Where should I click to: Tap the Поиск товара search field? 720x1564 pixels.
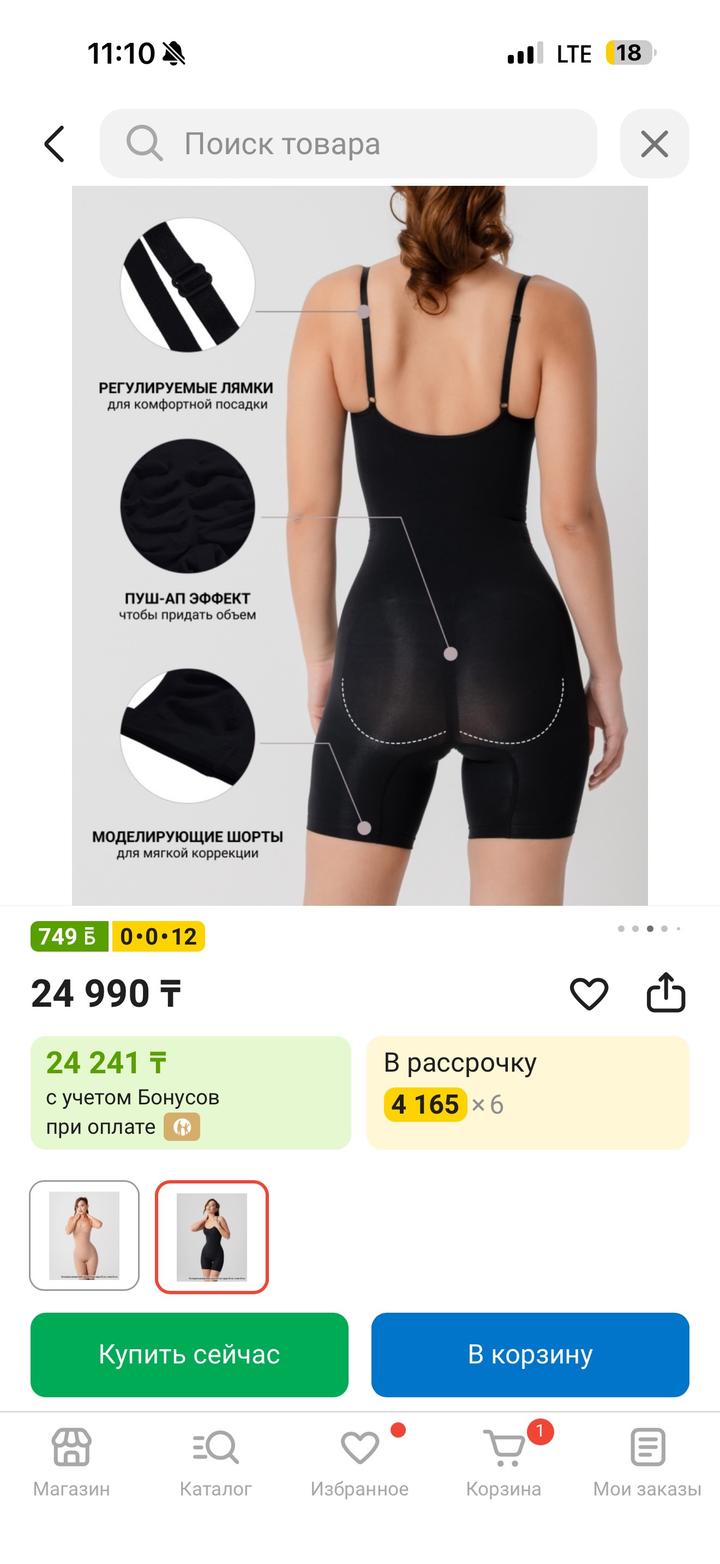click(348, 144)
